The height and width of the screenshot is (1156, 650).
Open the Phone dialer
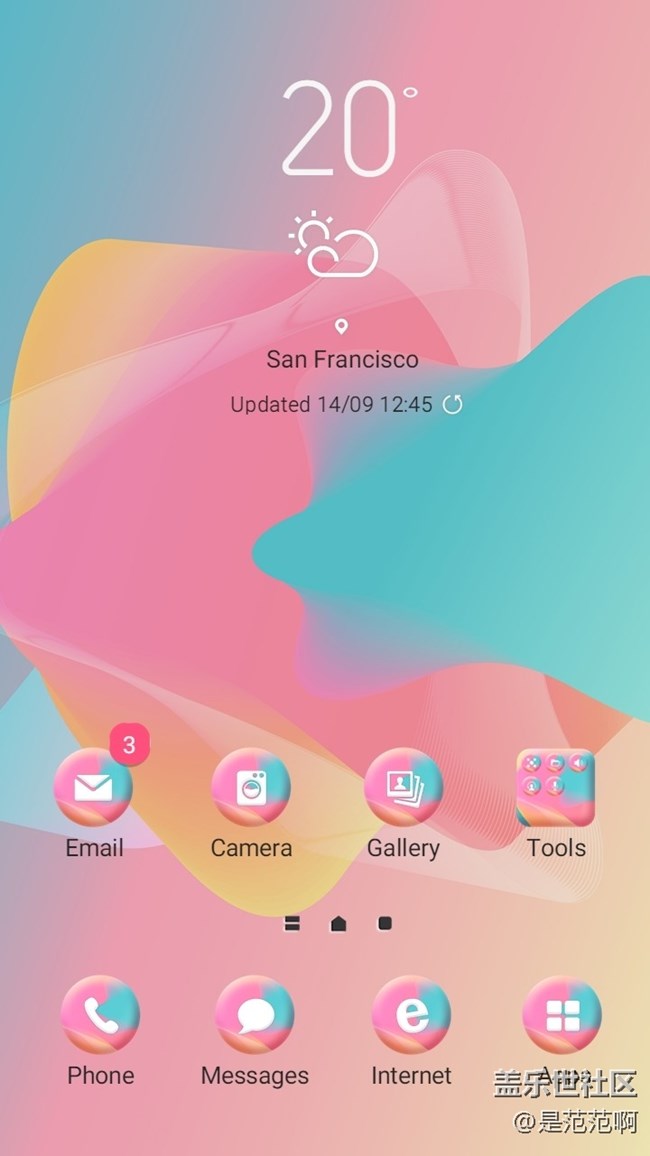click(x=100, y=1014)
